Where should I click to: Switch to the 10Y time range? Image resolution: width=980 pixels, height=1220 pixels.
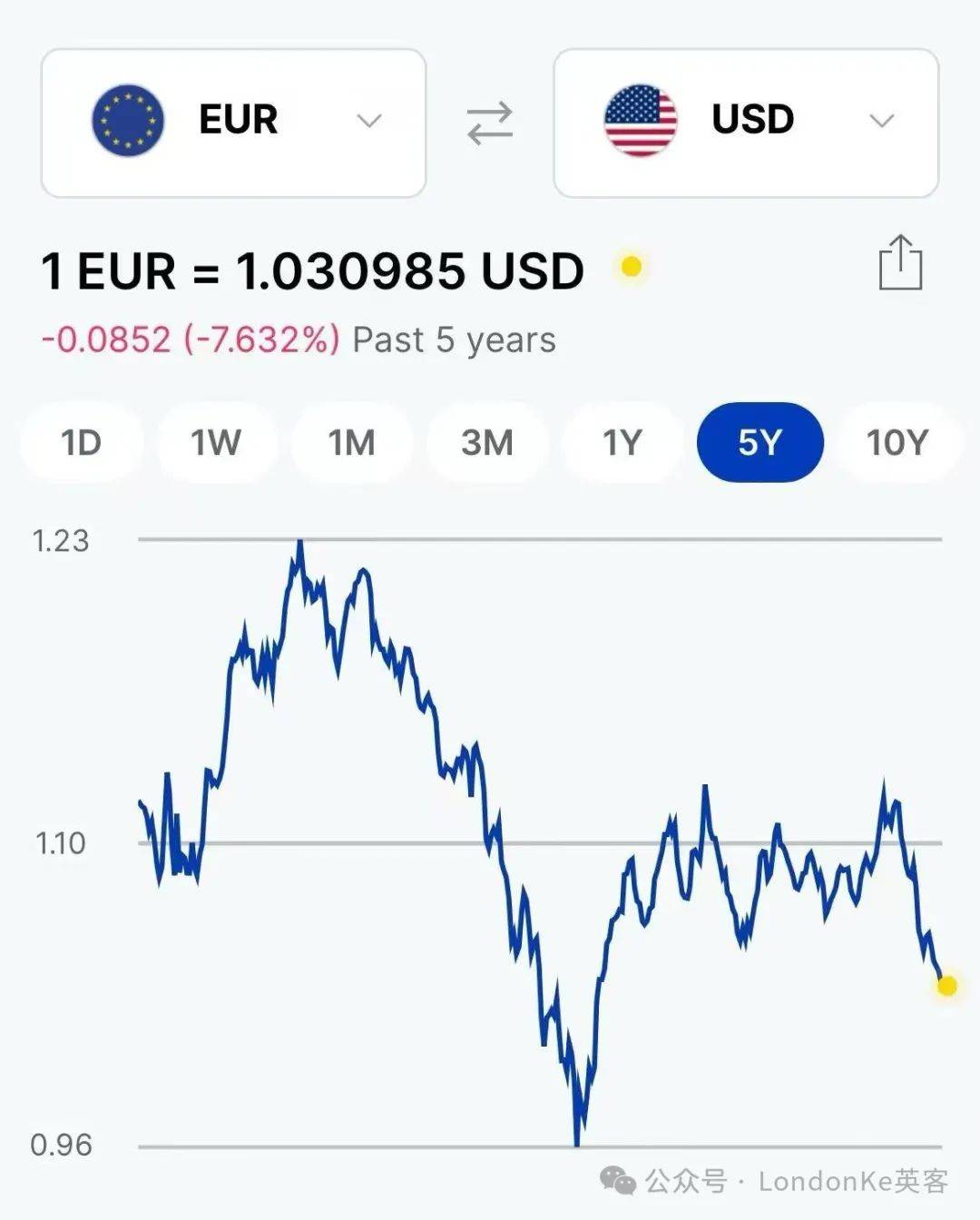[897, 442]
